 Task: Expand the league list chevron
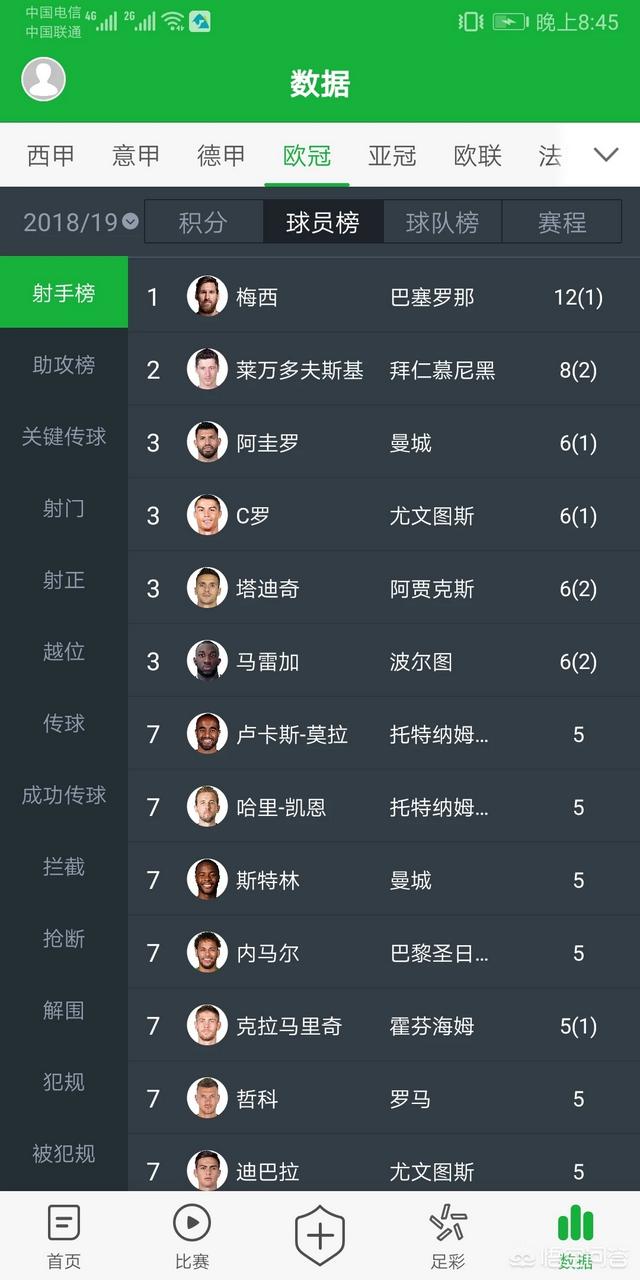606,155
